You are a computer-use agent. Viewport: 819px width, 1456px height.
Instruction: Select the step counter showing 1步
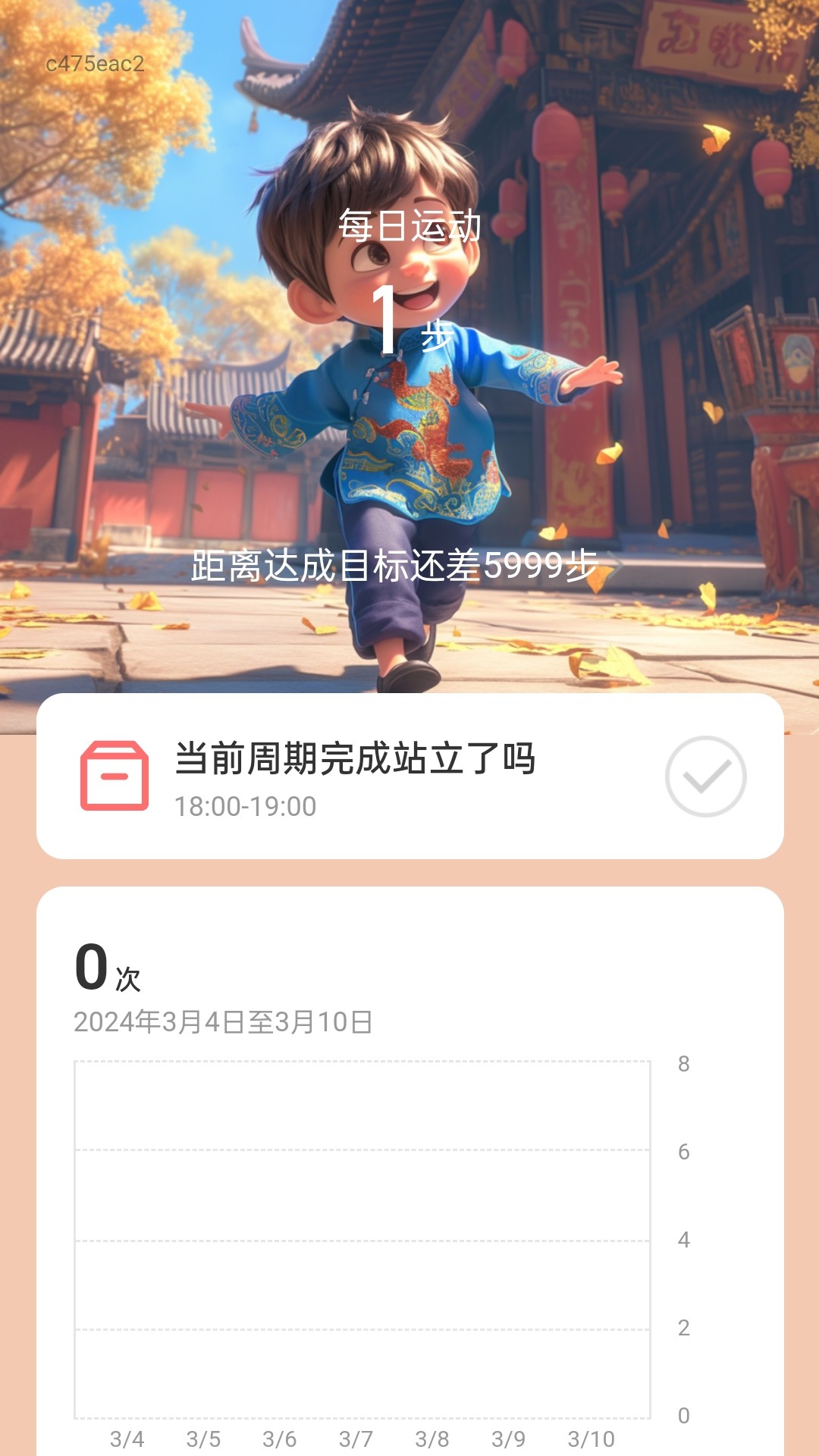tap(398, 318)
